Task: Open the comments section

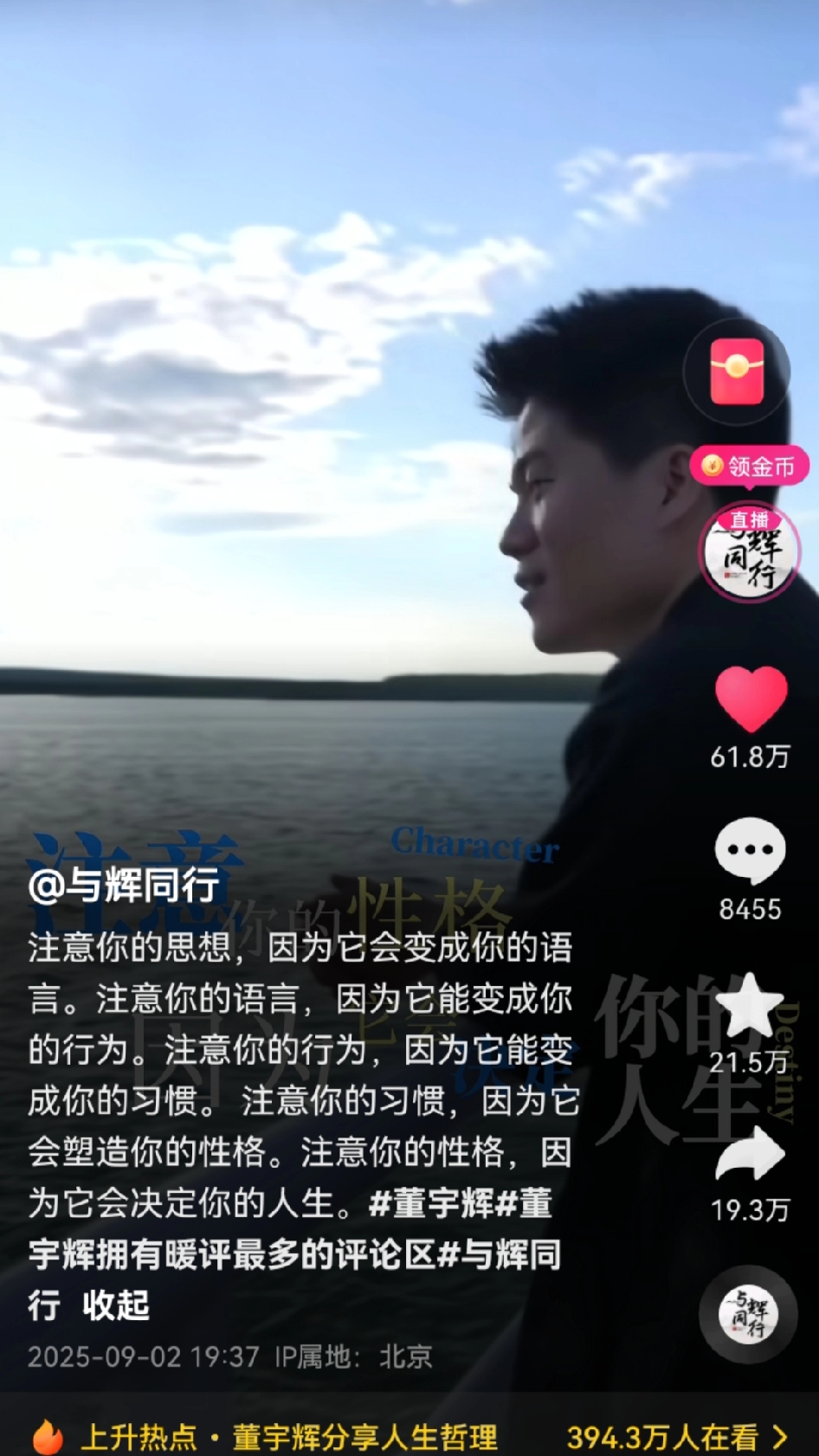Action: pos(750,851)
